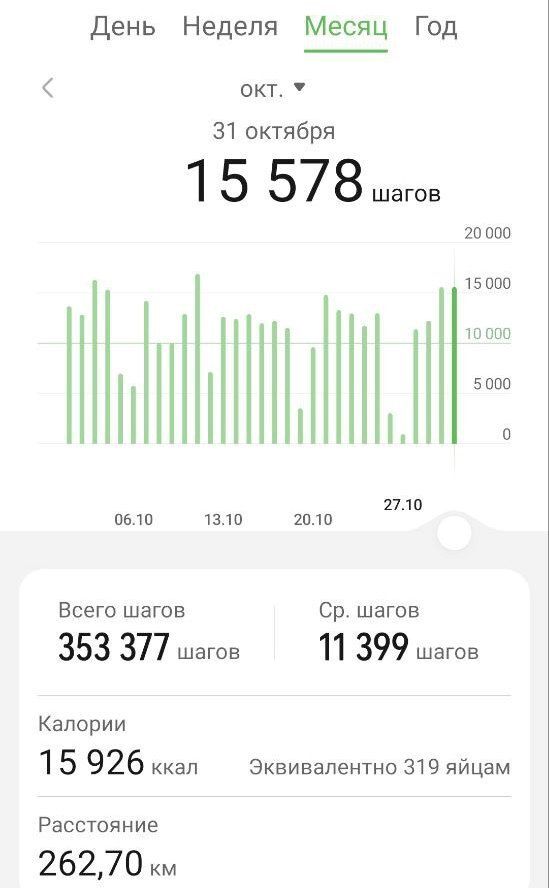
Task: Go to the previous month arrow
Action: coord(48,88)
